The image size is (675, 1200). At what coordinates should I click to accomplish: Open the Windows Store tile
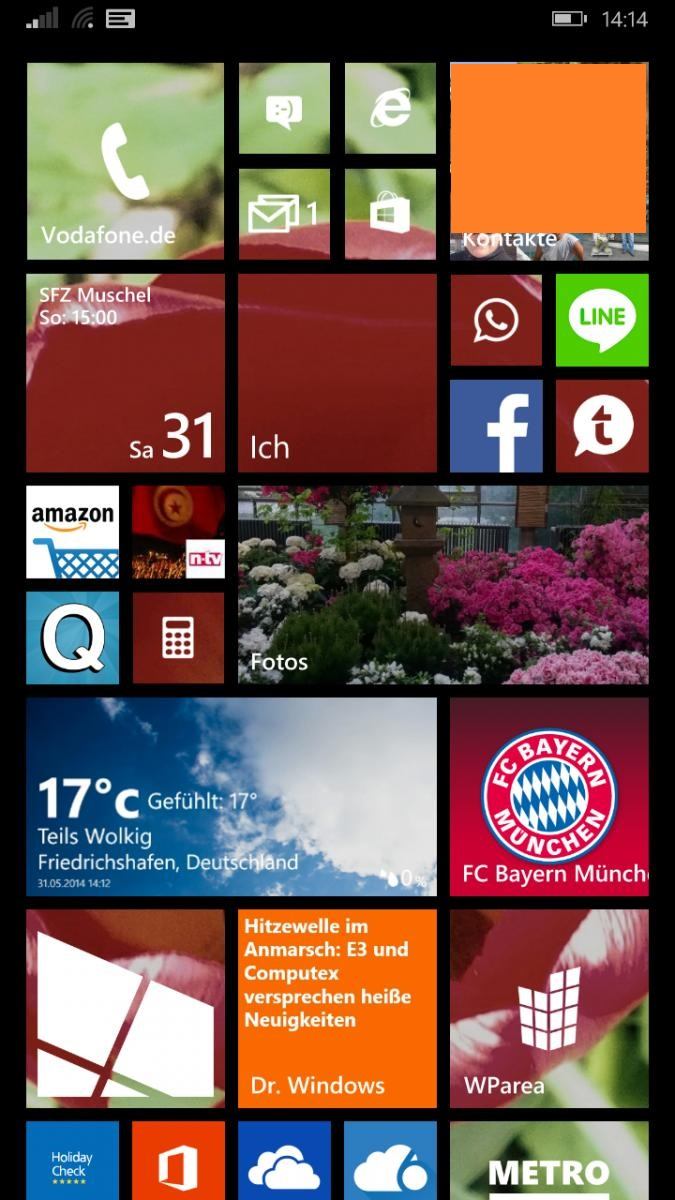pos(390,214)
